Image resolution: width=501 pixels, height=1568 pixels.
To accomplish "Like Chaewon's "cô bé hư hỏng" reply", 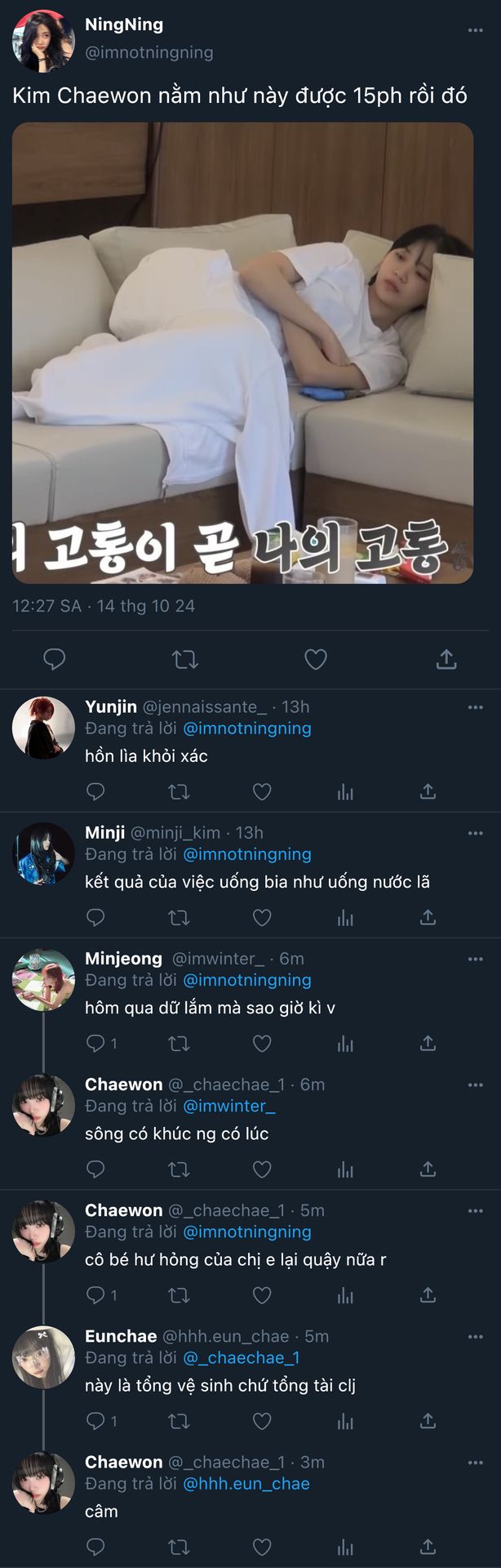I will [x=262, y=1294].
